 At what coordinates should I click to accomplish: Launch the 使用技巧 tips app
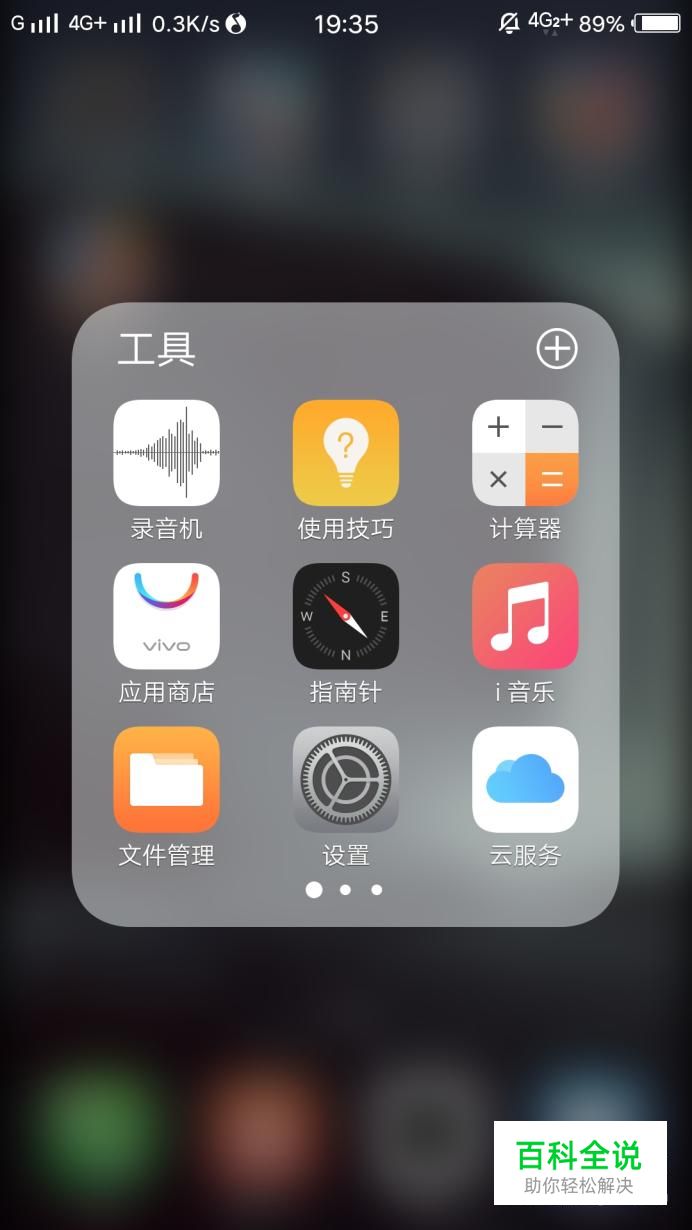[346, 453]
